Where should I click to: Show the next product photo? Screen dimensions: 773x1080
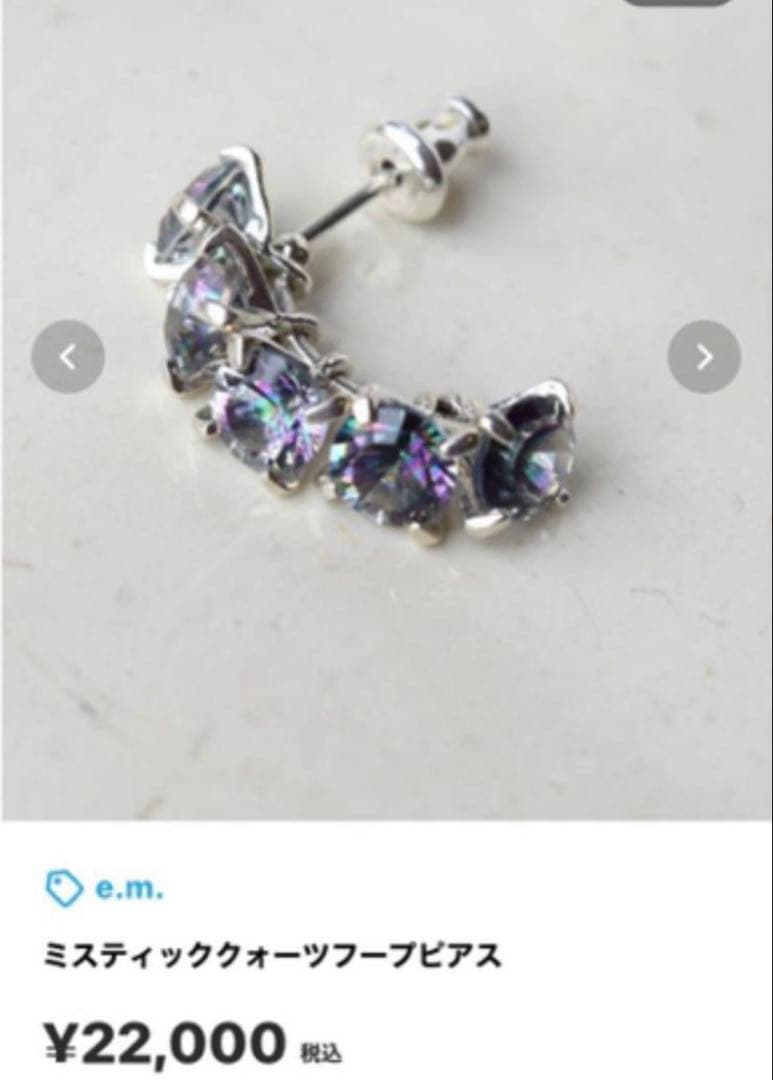click(704, 357)
